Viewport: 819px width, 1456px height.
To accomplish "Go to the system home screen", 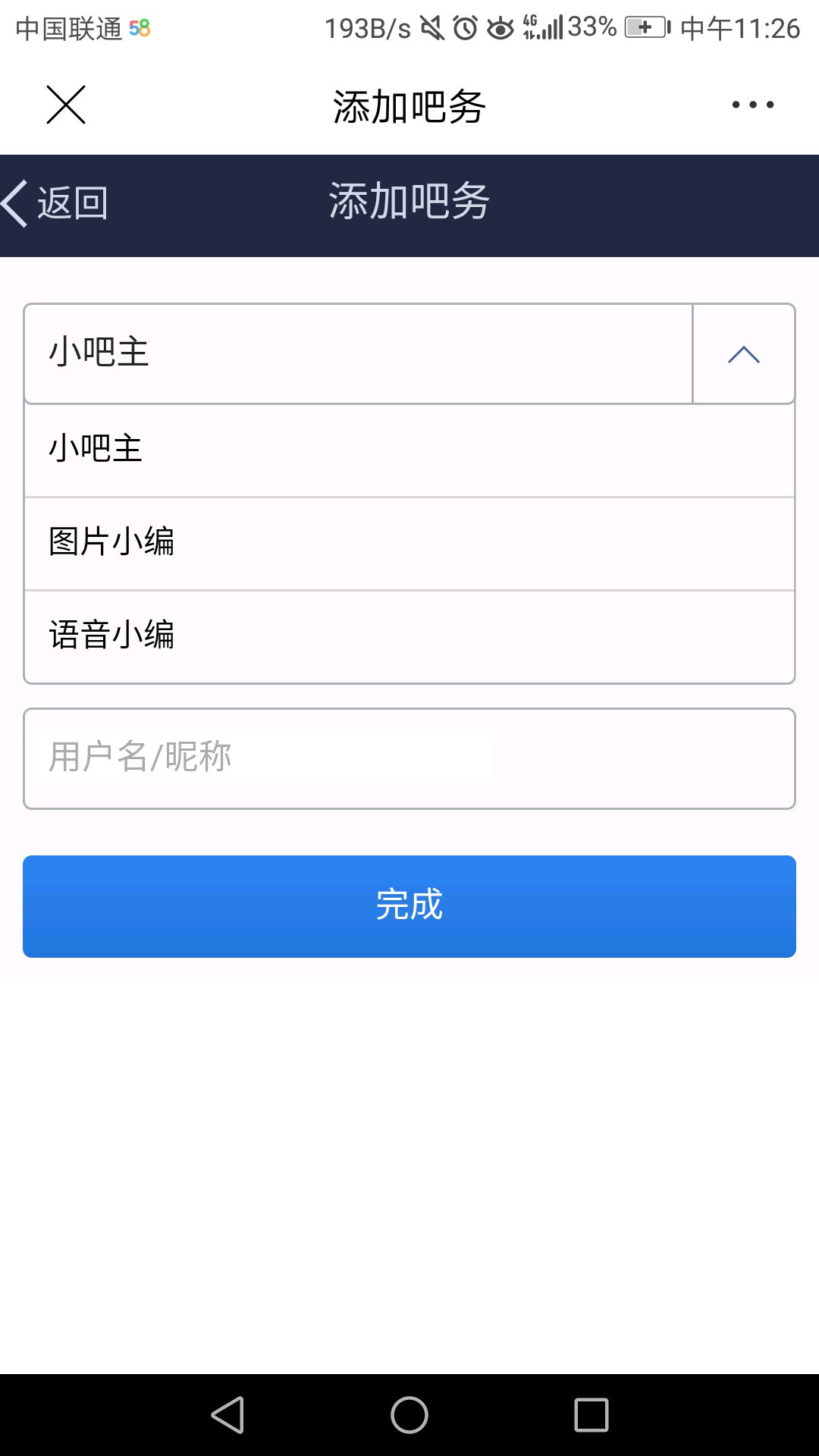I will pyautogui.click(x=409, y=1415).
